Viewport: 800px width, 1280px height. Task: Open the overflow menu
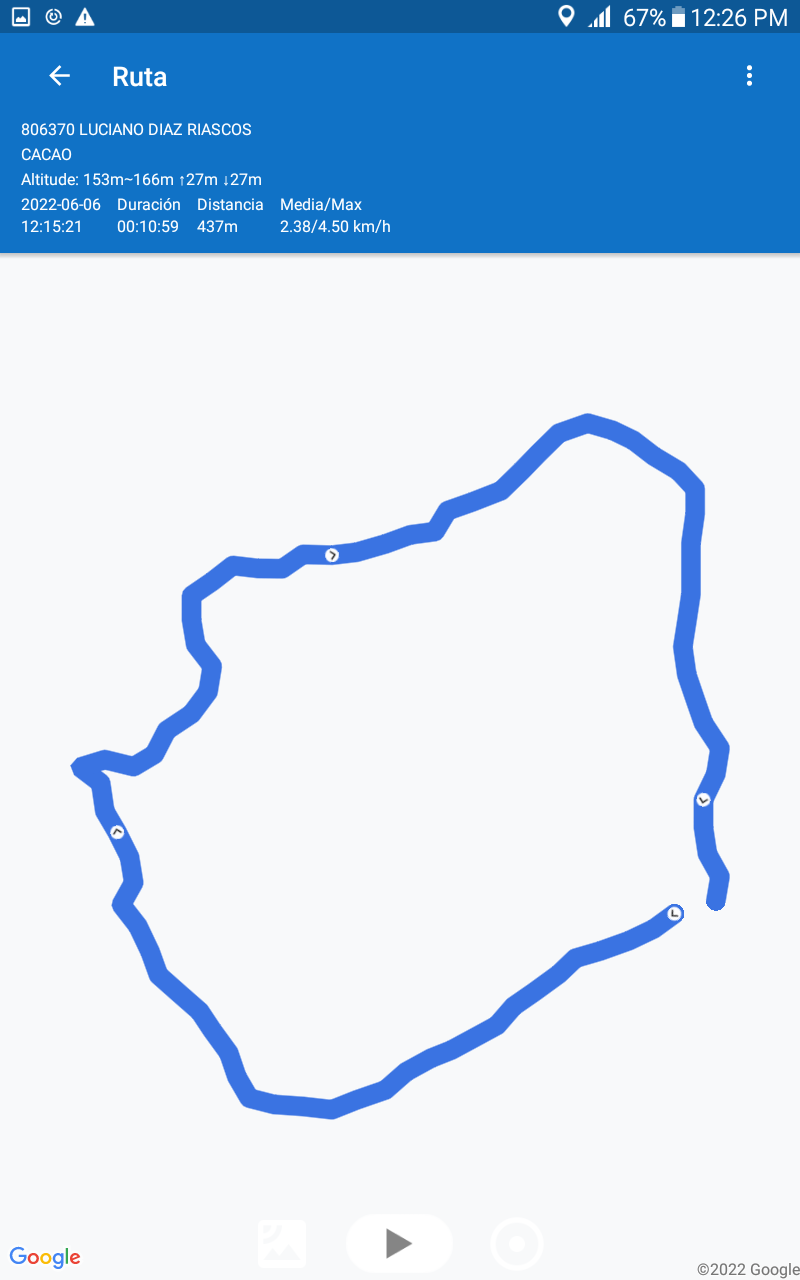749,76
